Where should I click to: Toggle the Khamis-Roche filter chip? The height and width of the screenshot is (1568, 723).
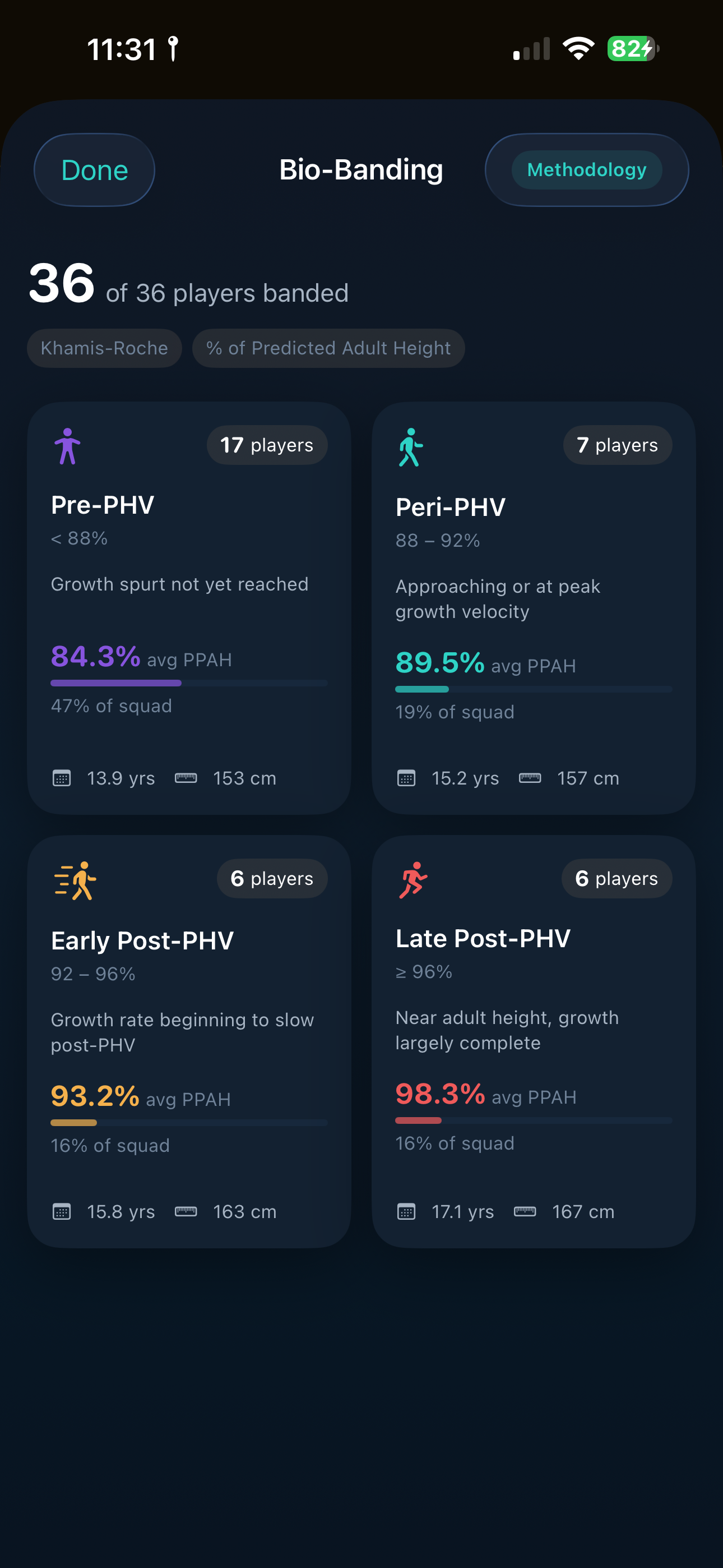click(x=104, y=348)
